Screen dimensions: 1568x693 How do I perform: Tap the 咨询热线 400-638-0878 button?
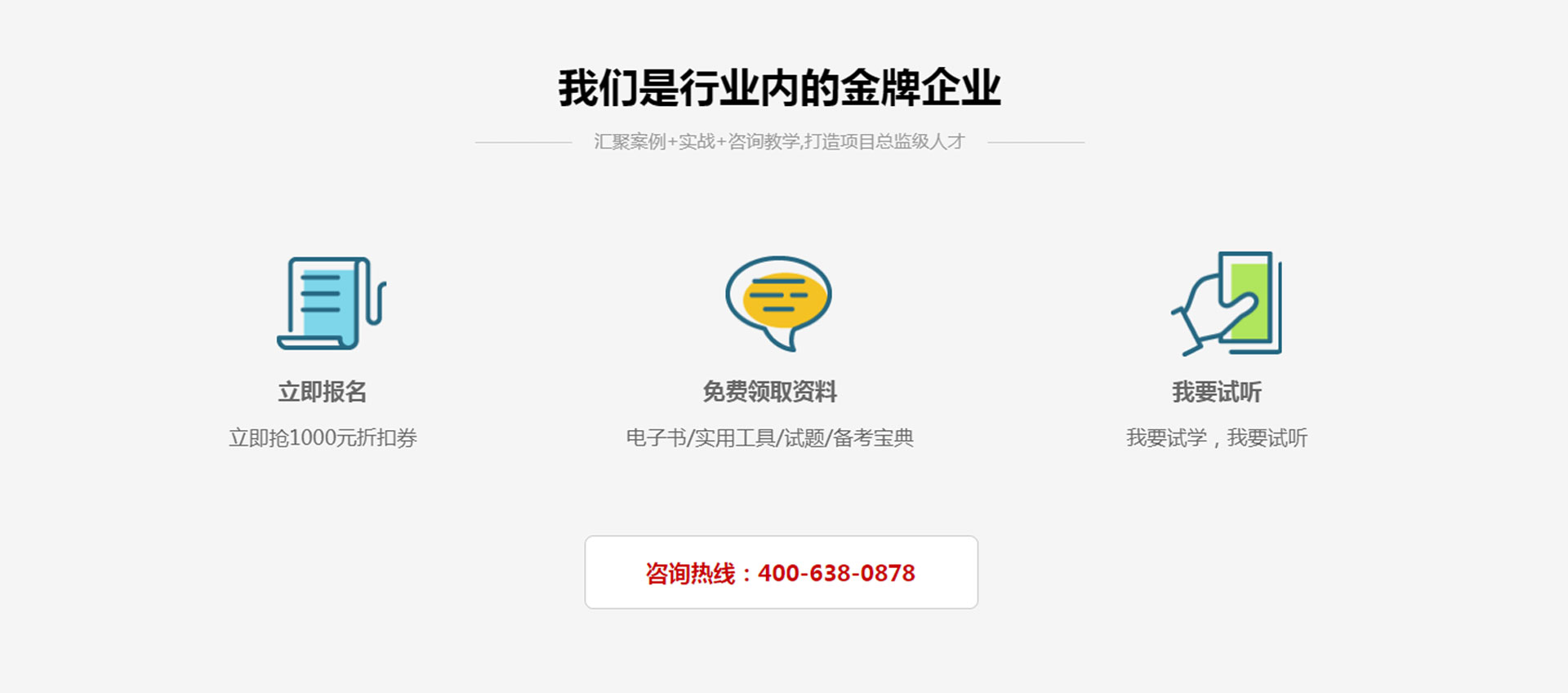781,572
